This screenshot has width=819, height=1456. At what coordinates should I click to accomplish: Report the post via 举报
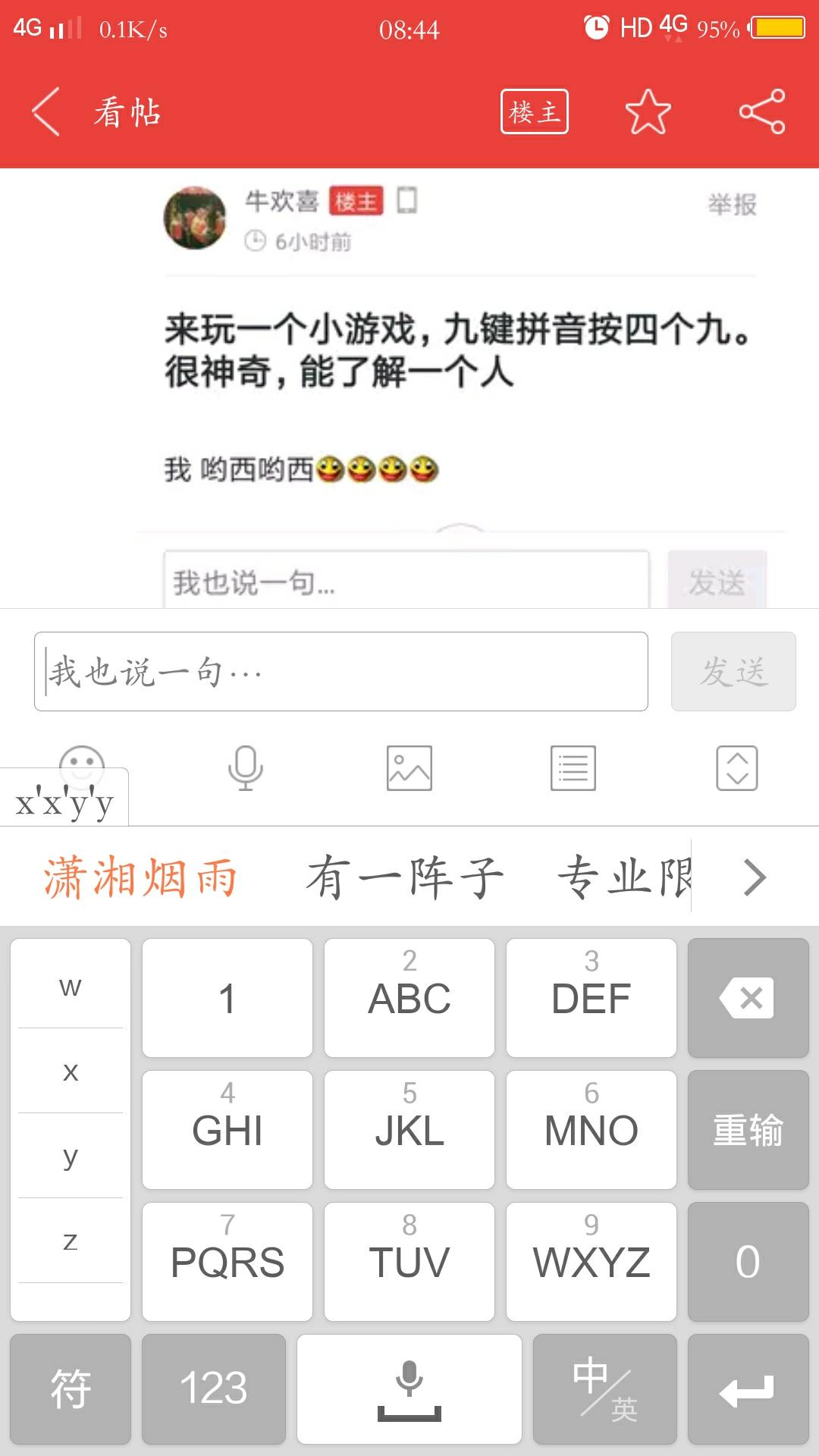tap(731, 205)
